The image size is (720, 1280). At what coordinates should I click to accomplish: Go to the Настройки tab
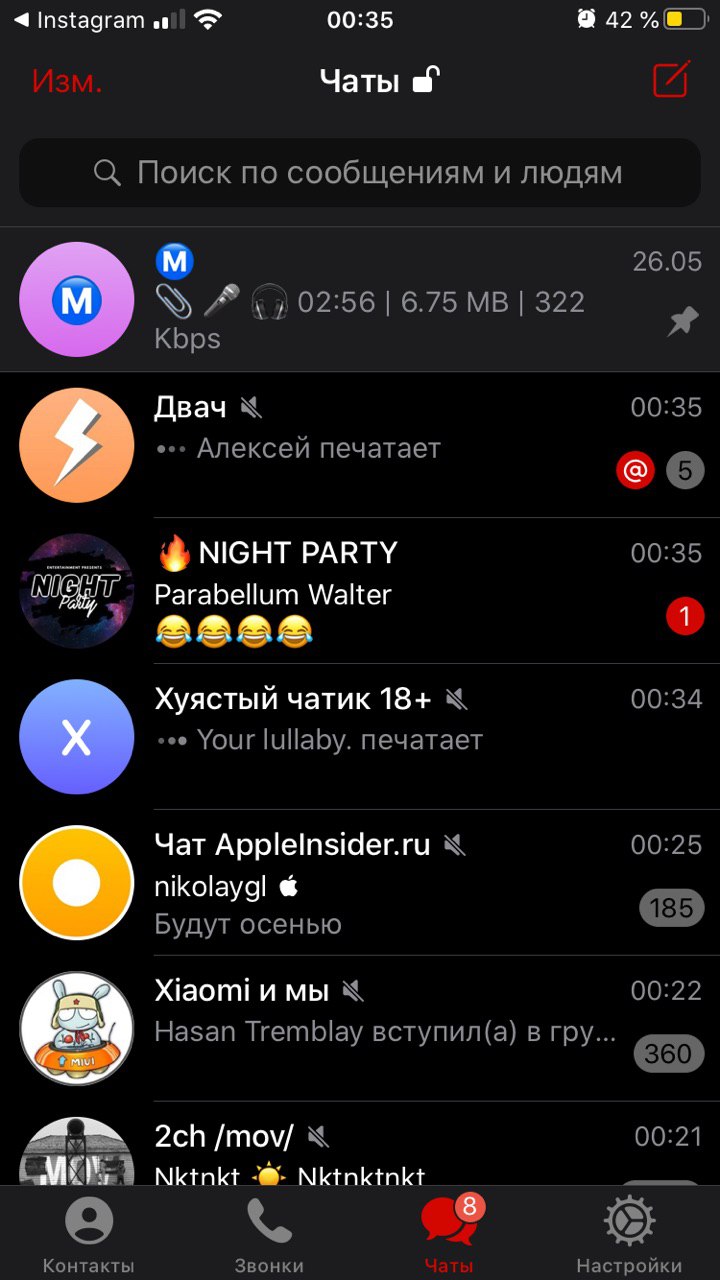629,1236
